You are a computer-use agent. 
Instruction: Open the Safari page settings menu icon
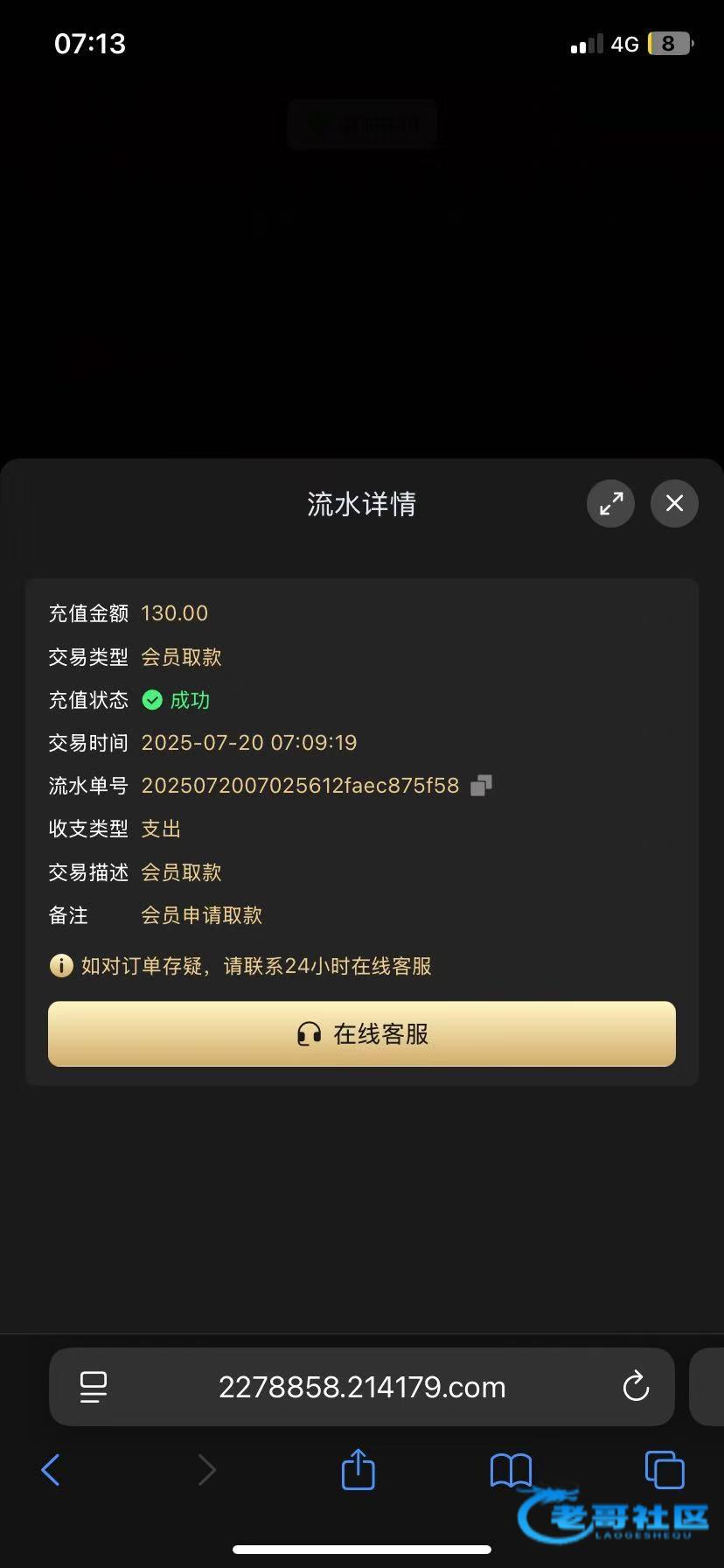coord(94,1387)
